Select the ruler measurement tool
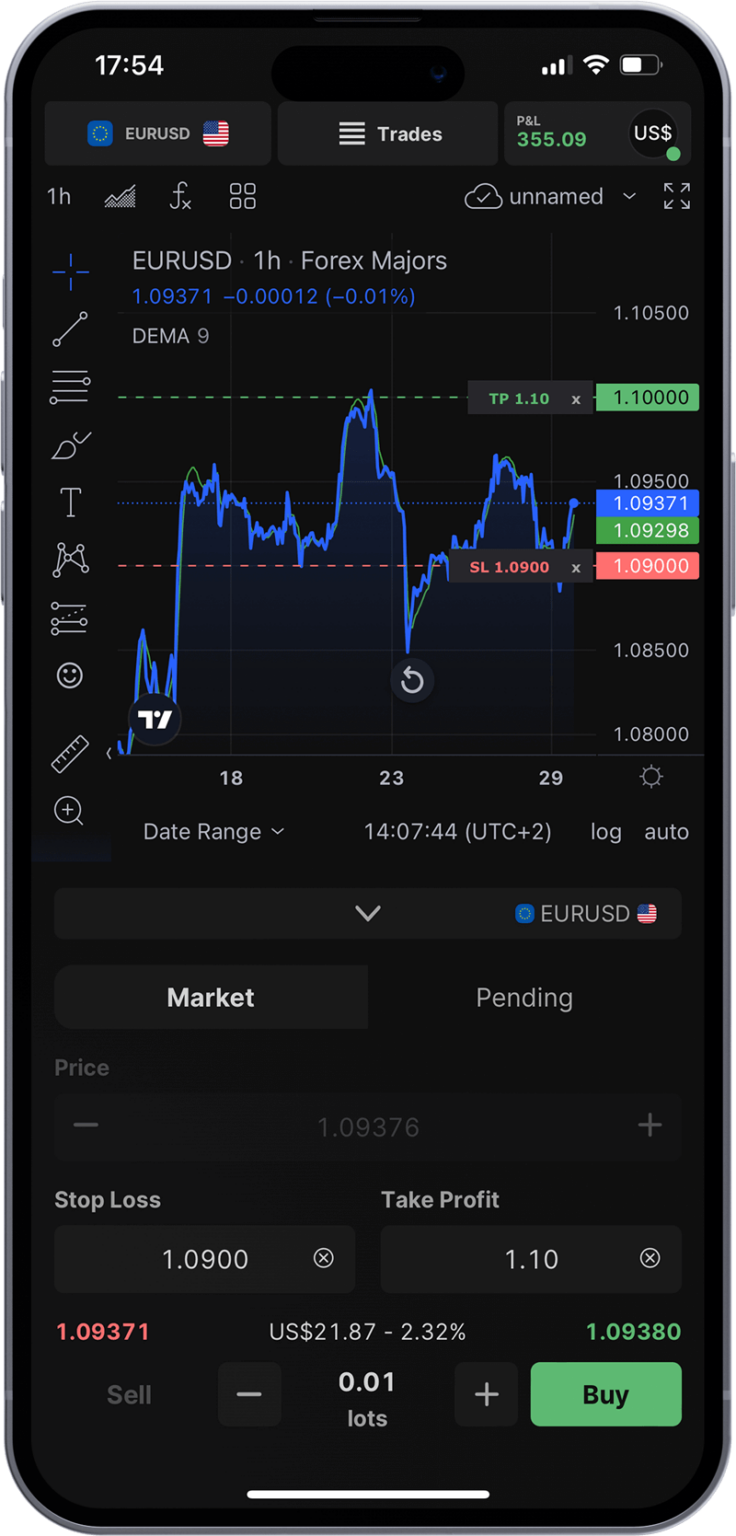The height and width of the screenshot is (1536, 736). 70,753
